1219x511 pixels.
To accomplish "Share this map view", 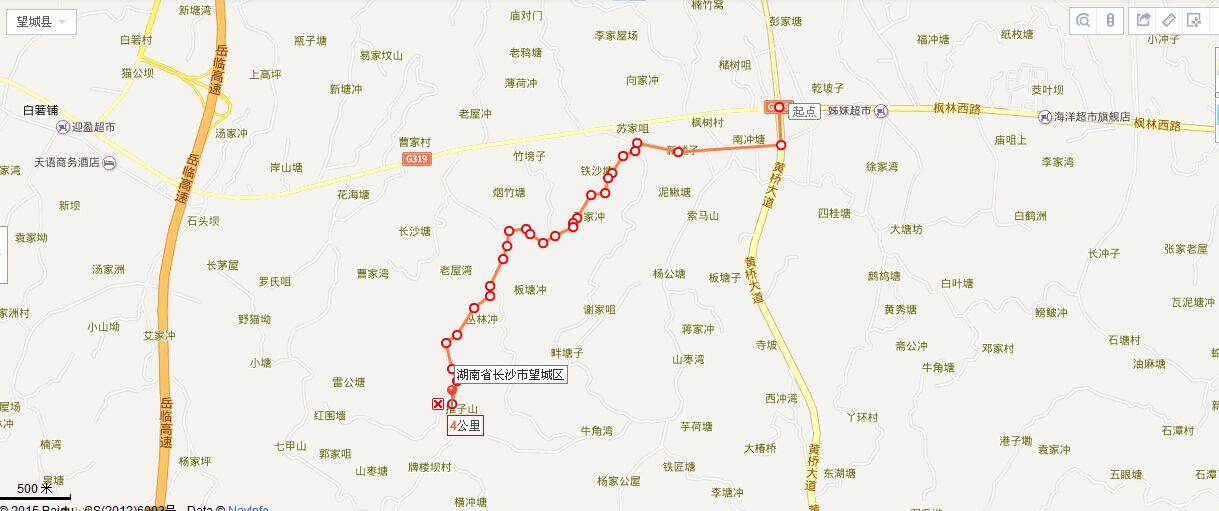I will tap(1143, 20).
